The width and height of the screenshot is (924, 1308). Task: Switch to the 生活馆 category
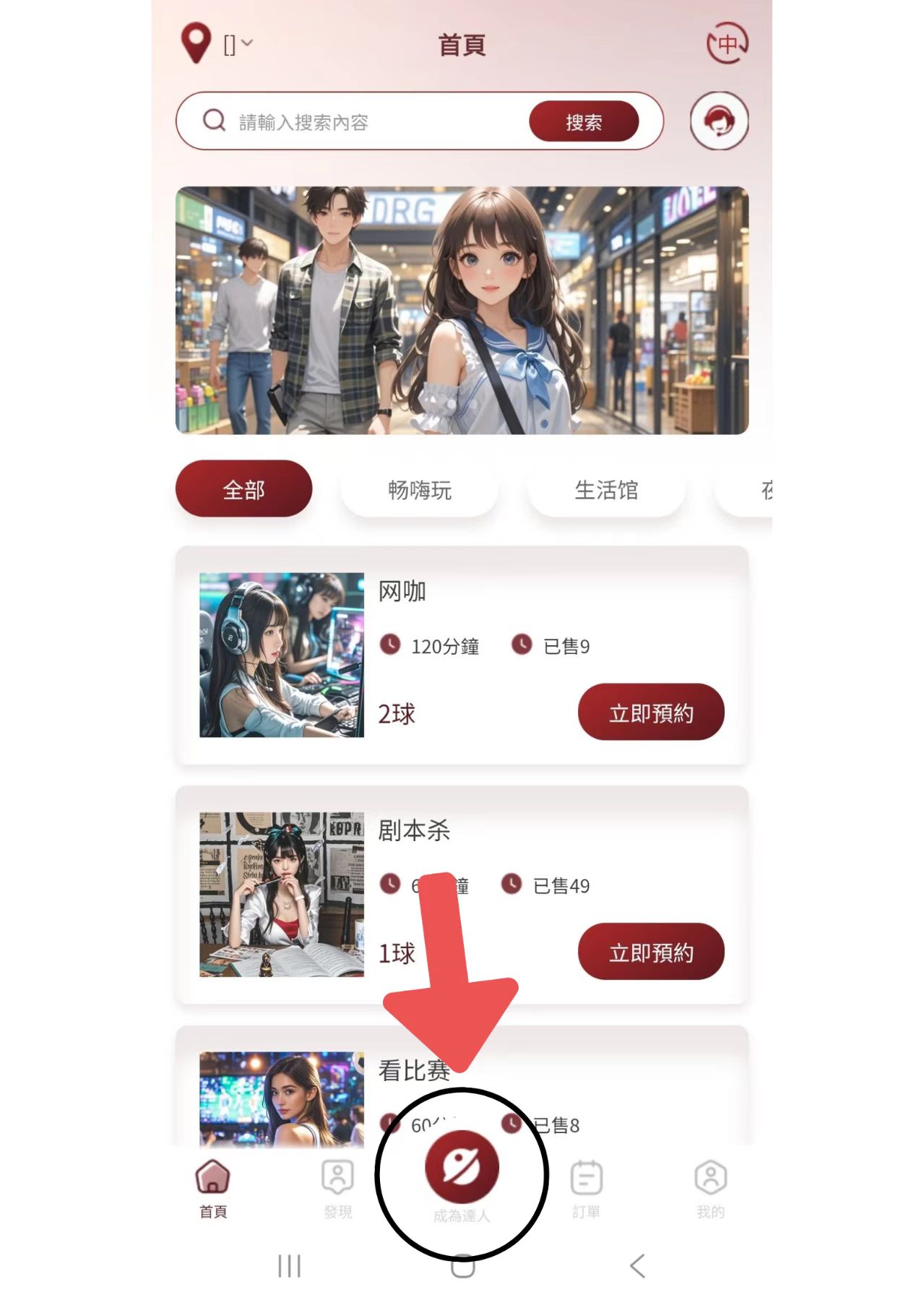(x=605, y=490)
